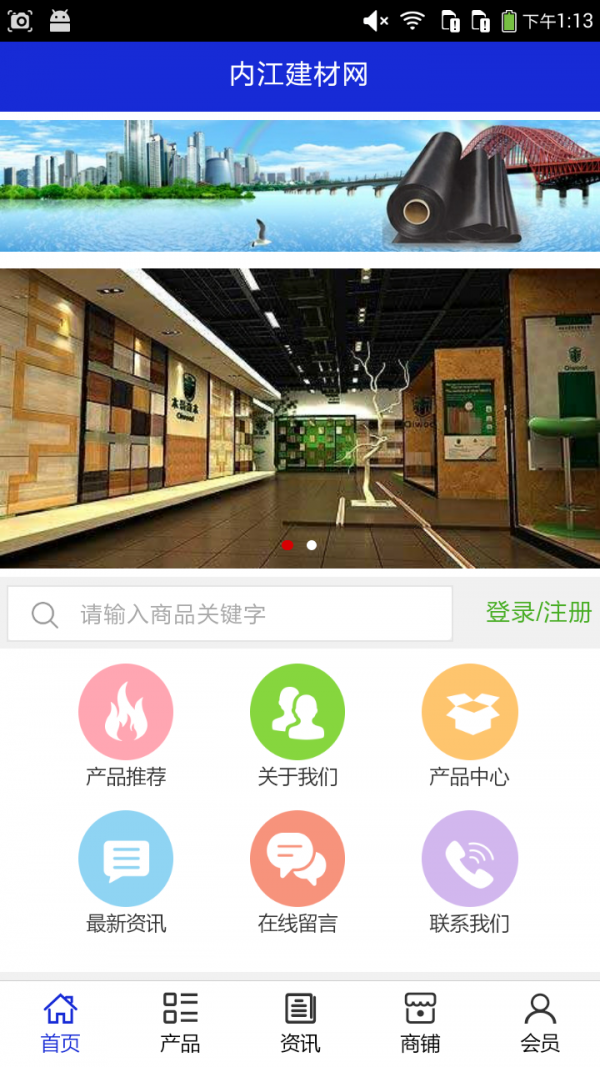
Task: Switch to the 首页 home tab
Action: [x=60, y=1022]
